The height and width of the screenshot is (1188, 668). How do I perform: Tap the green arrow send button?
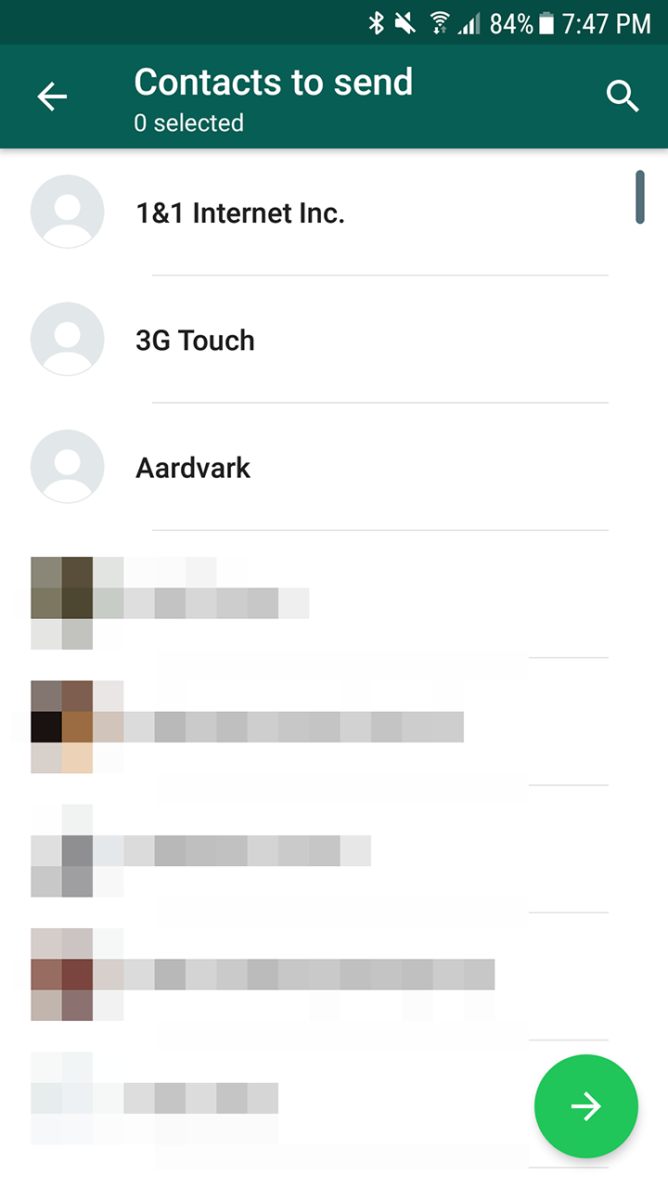(586, 1106)
